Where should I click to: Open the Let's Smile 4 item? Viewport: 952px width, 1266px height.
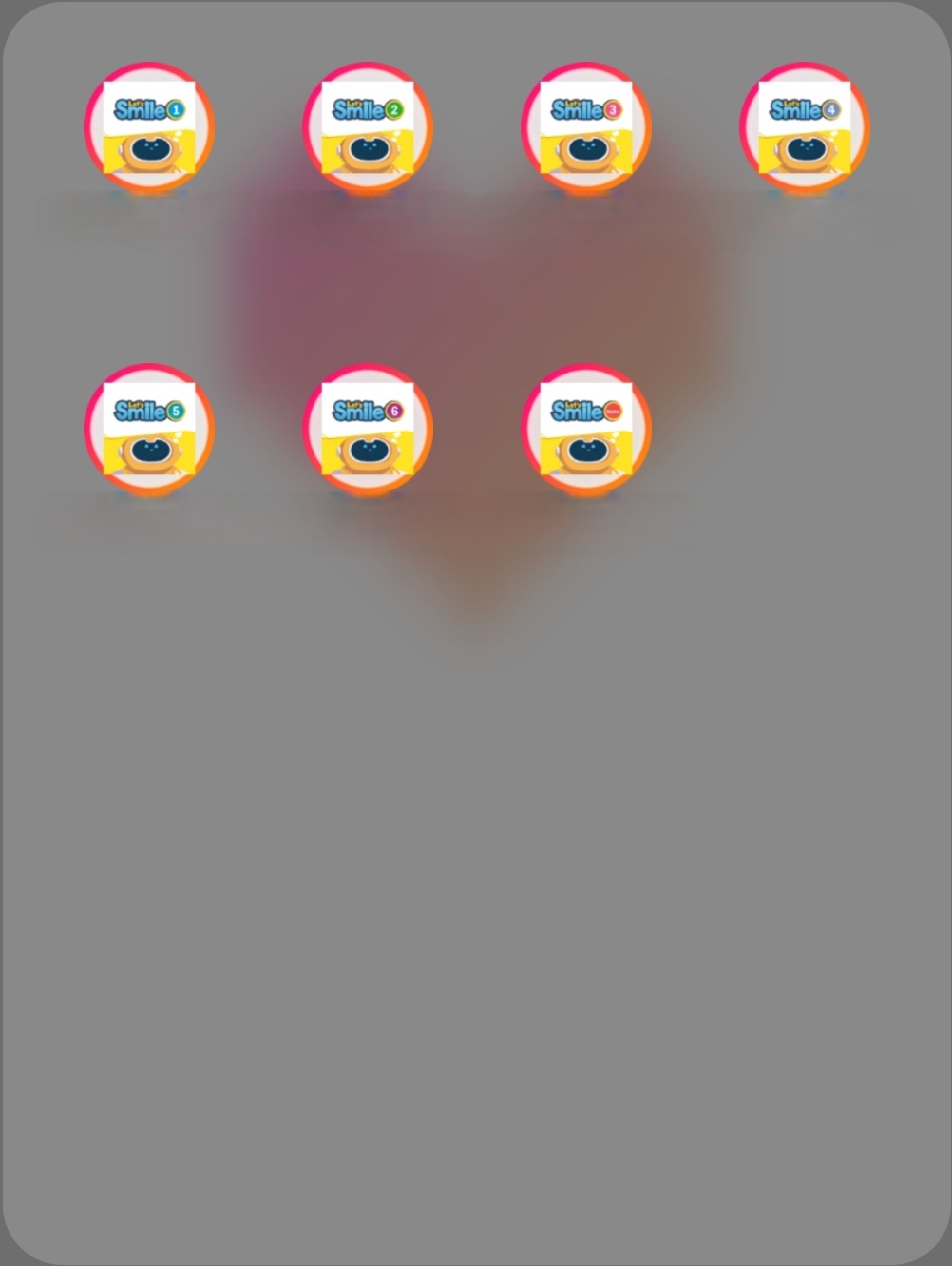[805, 127]
